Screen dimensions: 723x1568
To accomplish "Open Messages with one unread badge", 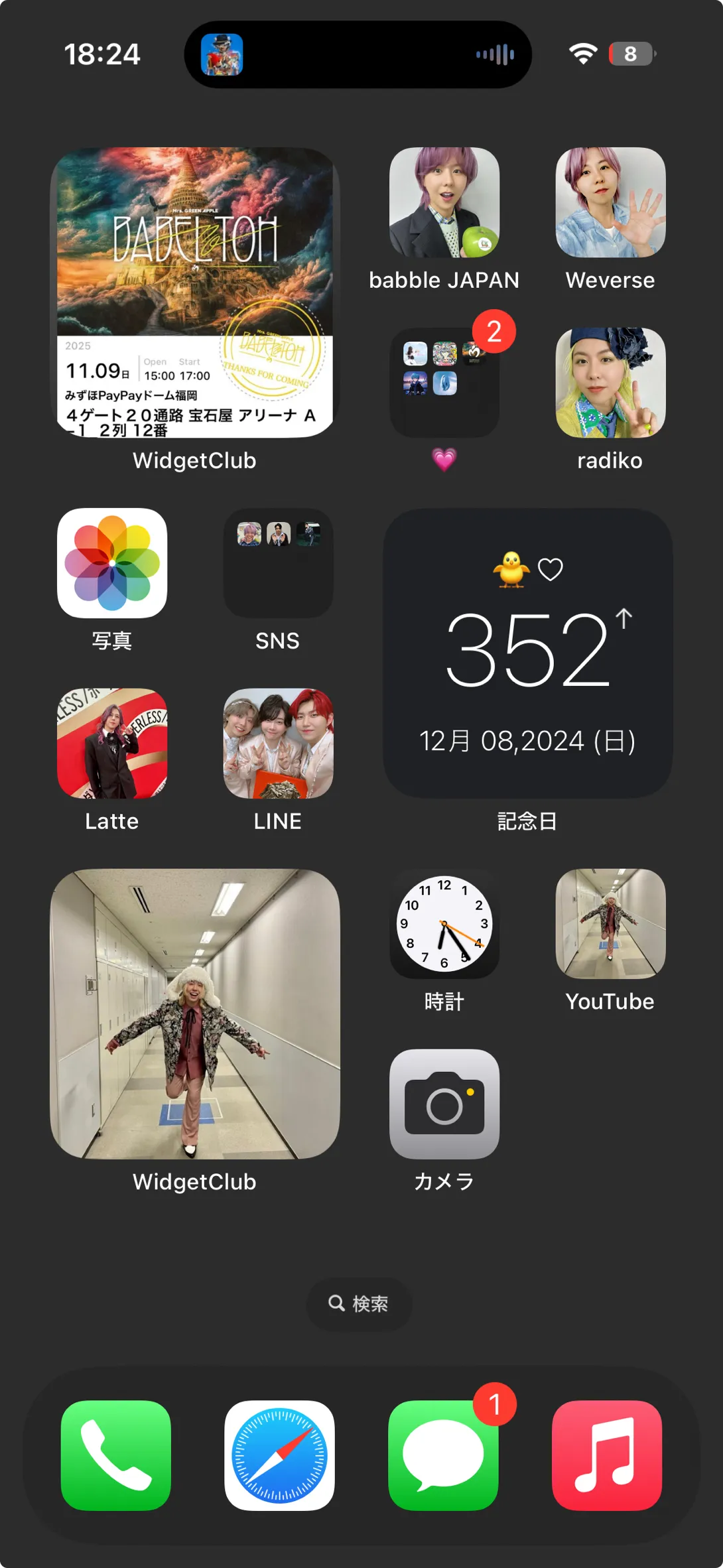I will click(443, 1455).
